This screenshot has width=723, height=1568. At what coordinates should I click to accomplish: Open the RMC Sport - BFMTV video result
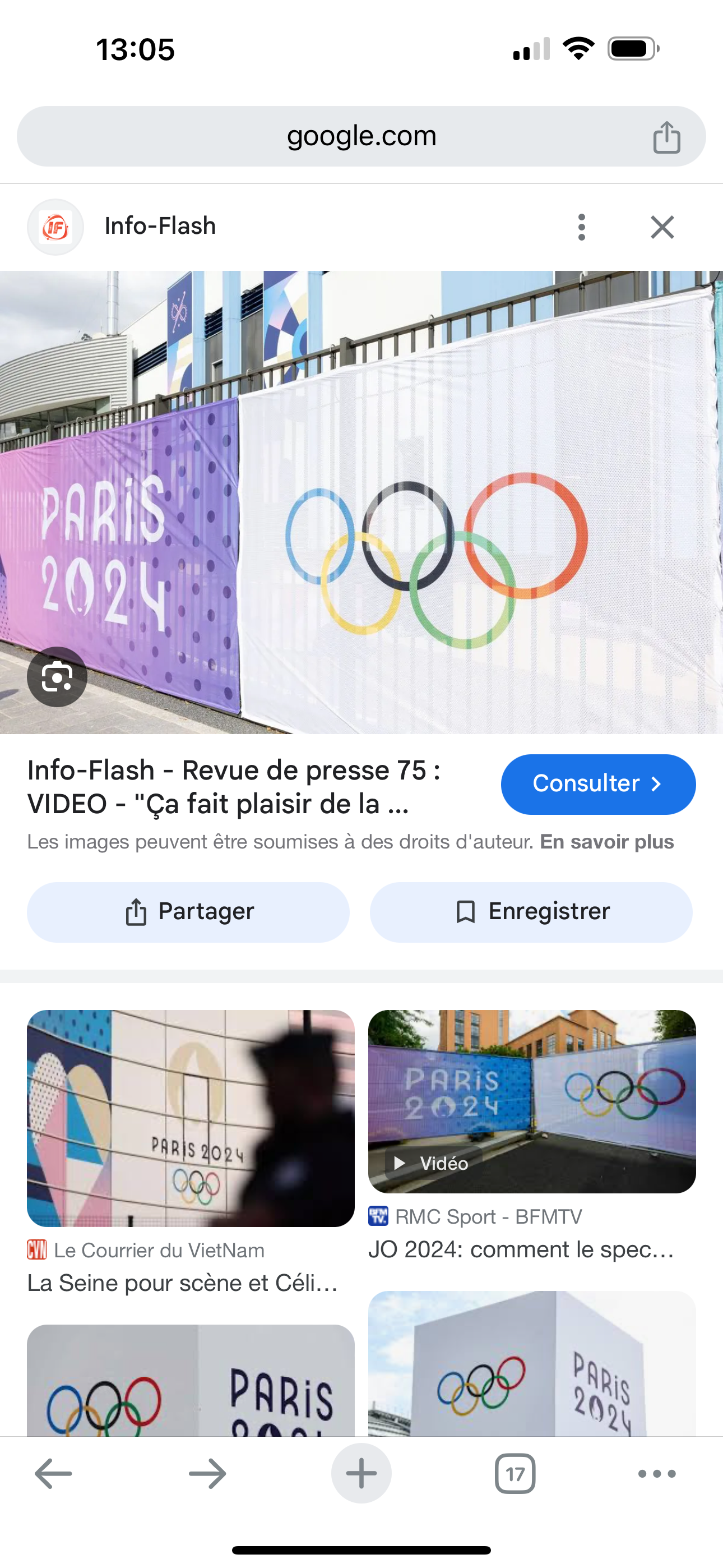coord(531,1100)
